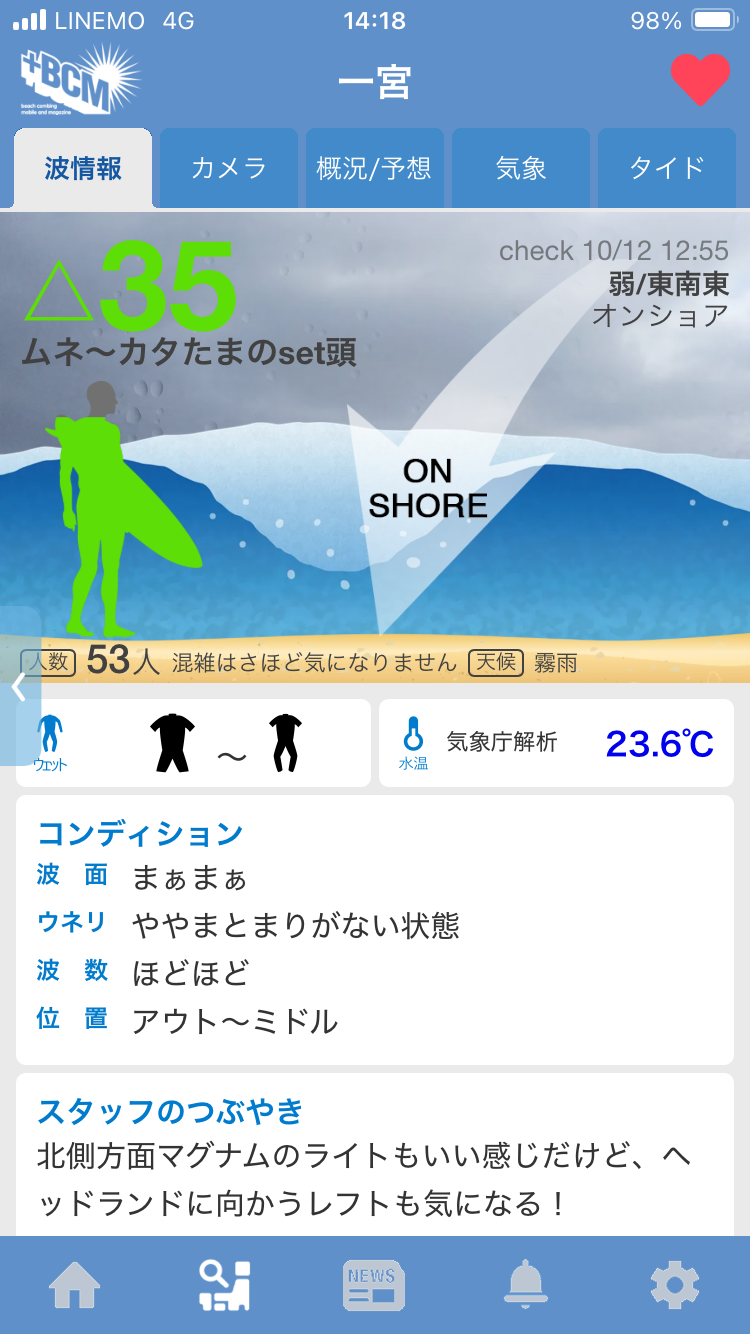Select the 波情報 tab

point(83,168)
